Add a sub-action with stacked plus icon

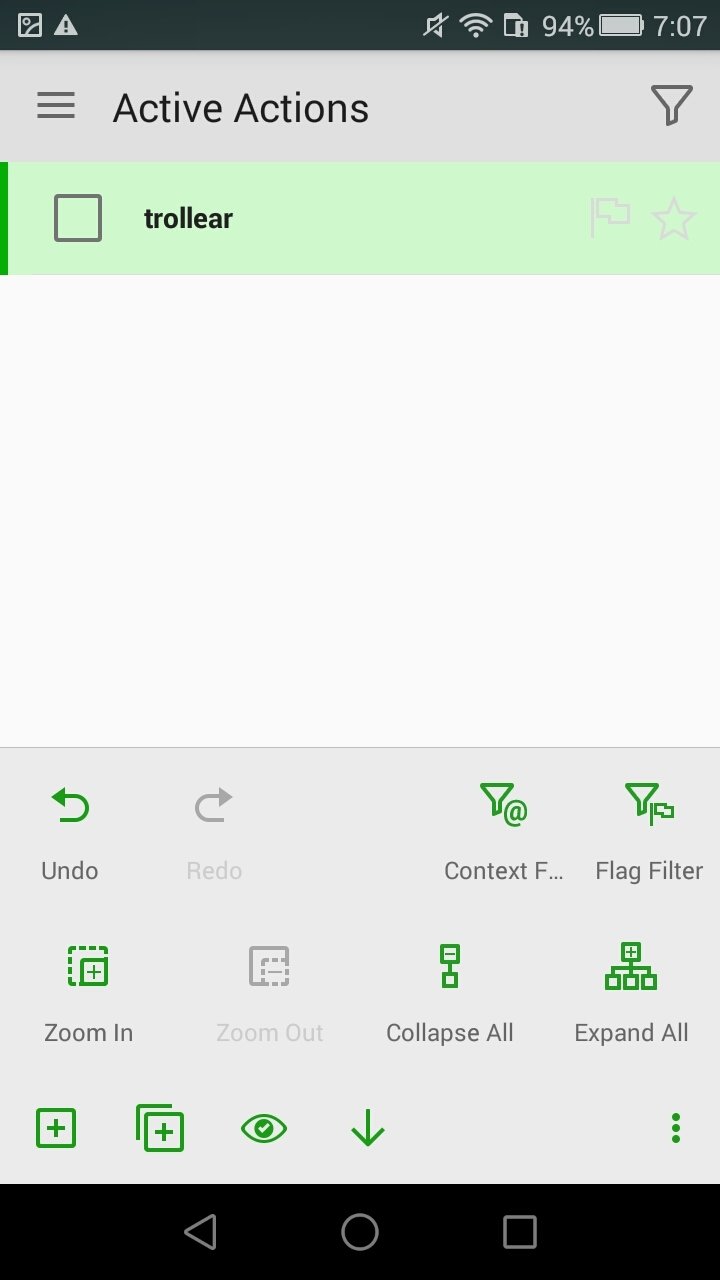tap(160, 1129)
